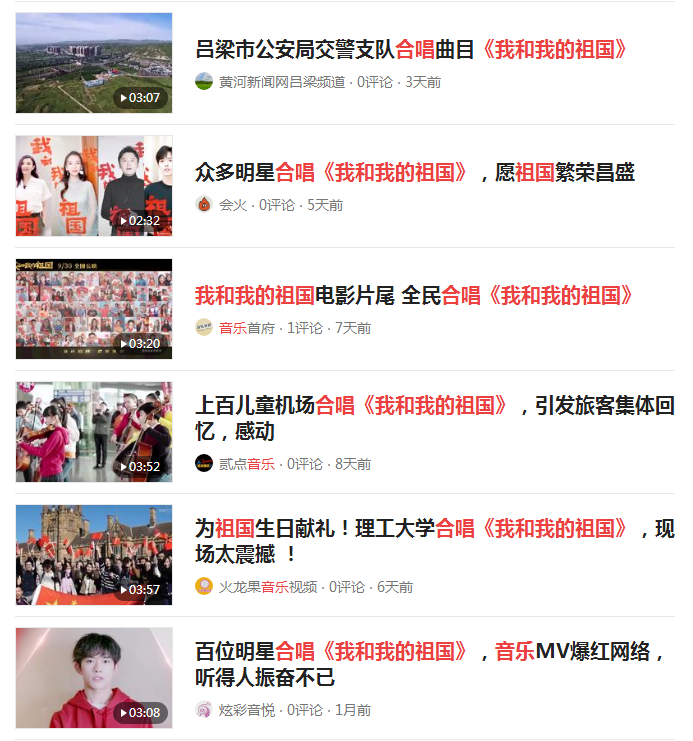Viewport: 693px width, 741px height.
Task: Play the 03:52 children airport chorus thumbnail
Action: [x=94, y=431]
